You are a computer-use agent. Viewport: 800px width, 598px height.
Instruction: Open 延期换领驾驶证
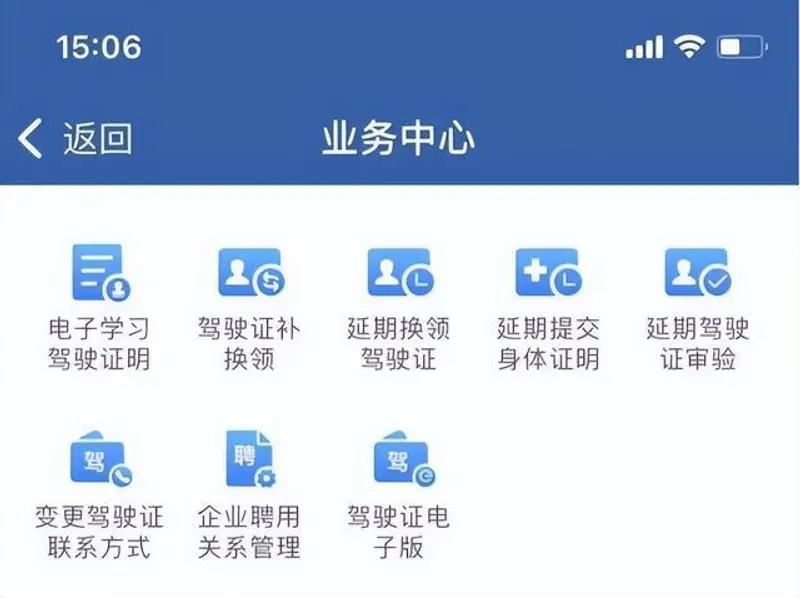pyautogui.click(x=399, y=275)
